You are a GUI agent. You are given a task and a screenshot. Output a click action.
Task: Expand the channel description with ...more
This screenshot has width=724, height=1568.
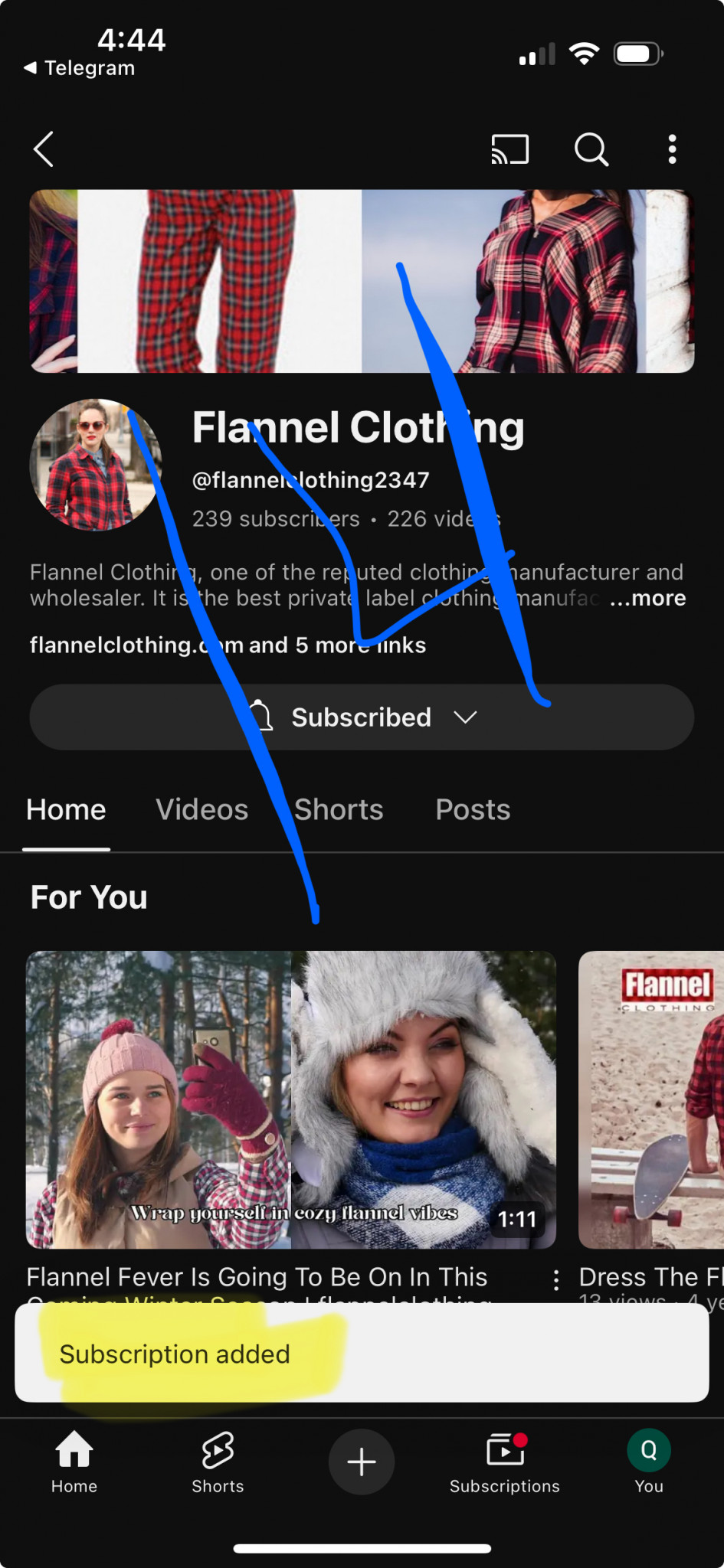coord(647,598)
